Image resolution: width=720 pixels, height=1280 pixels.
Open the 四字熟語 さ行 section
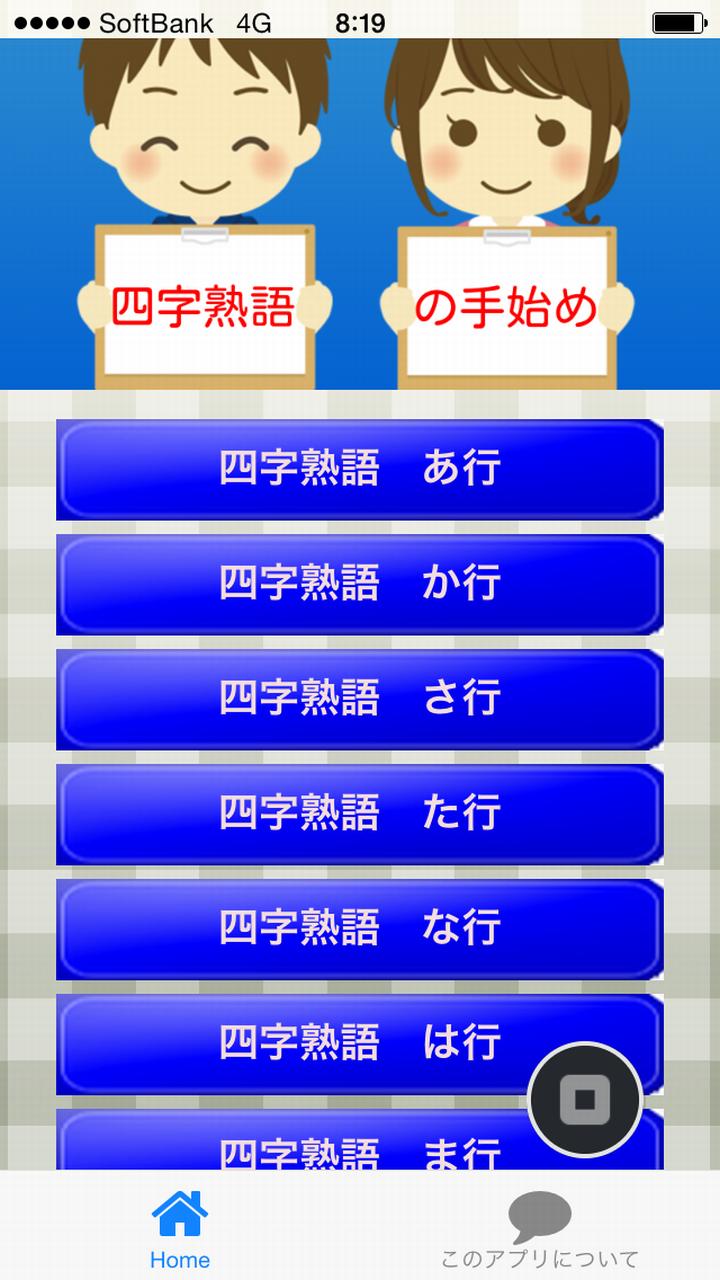point(358,699)
